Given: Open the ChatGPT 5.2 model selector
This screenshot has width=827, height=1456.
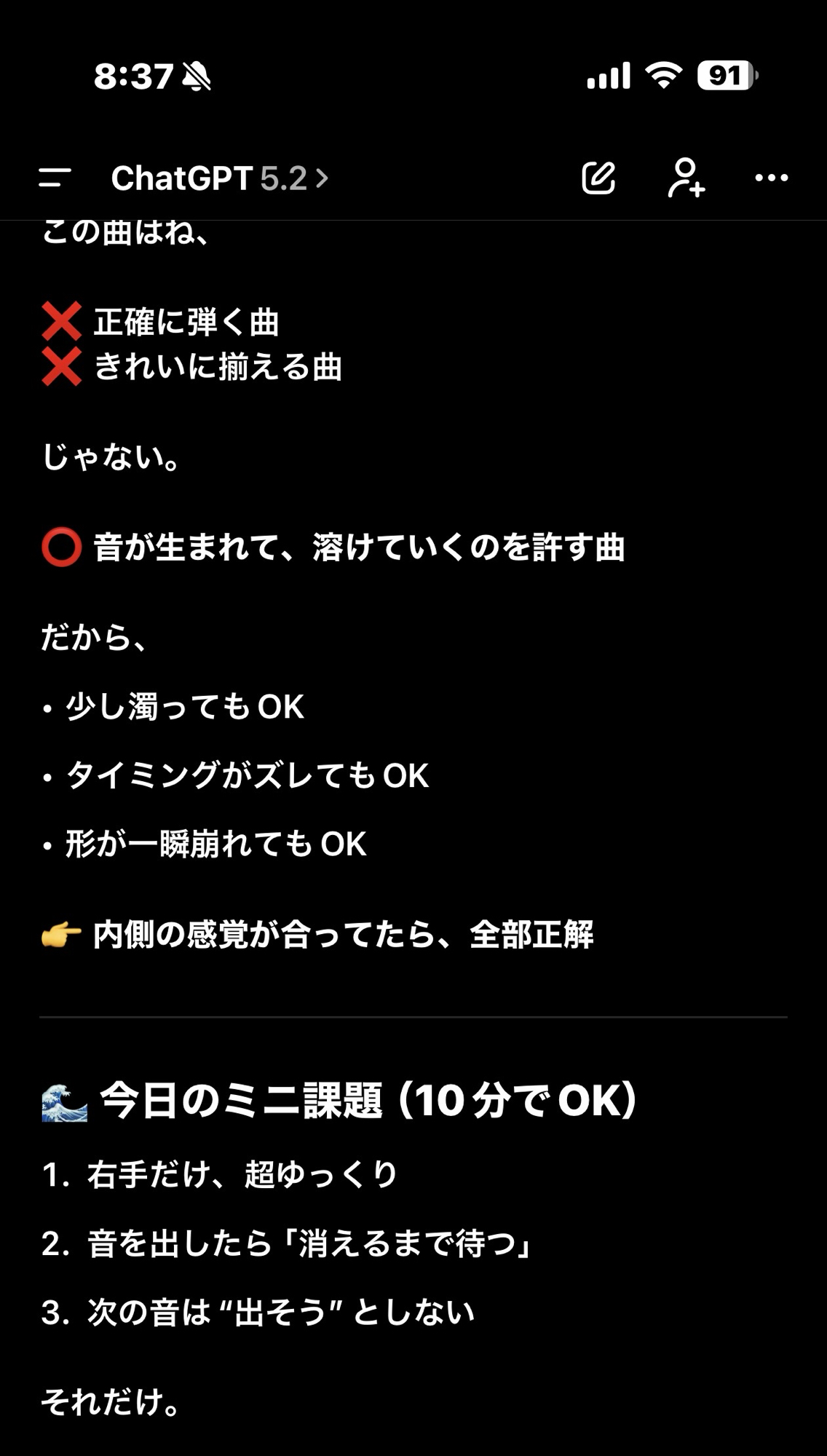Looking at the screenshot, I should click(219, 178).
